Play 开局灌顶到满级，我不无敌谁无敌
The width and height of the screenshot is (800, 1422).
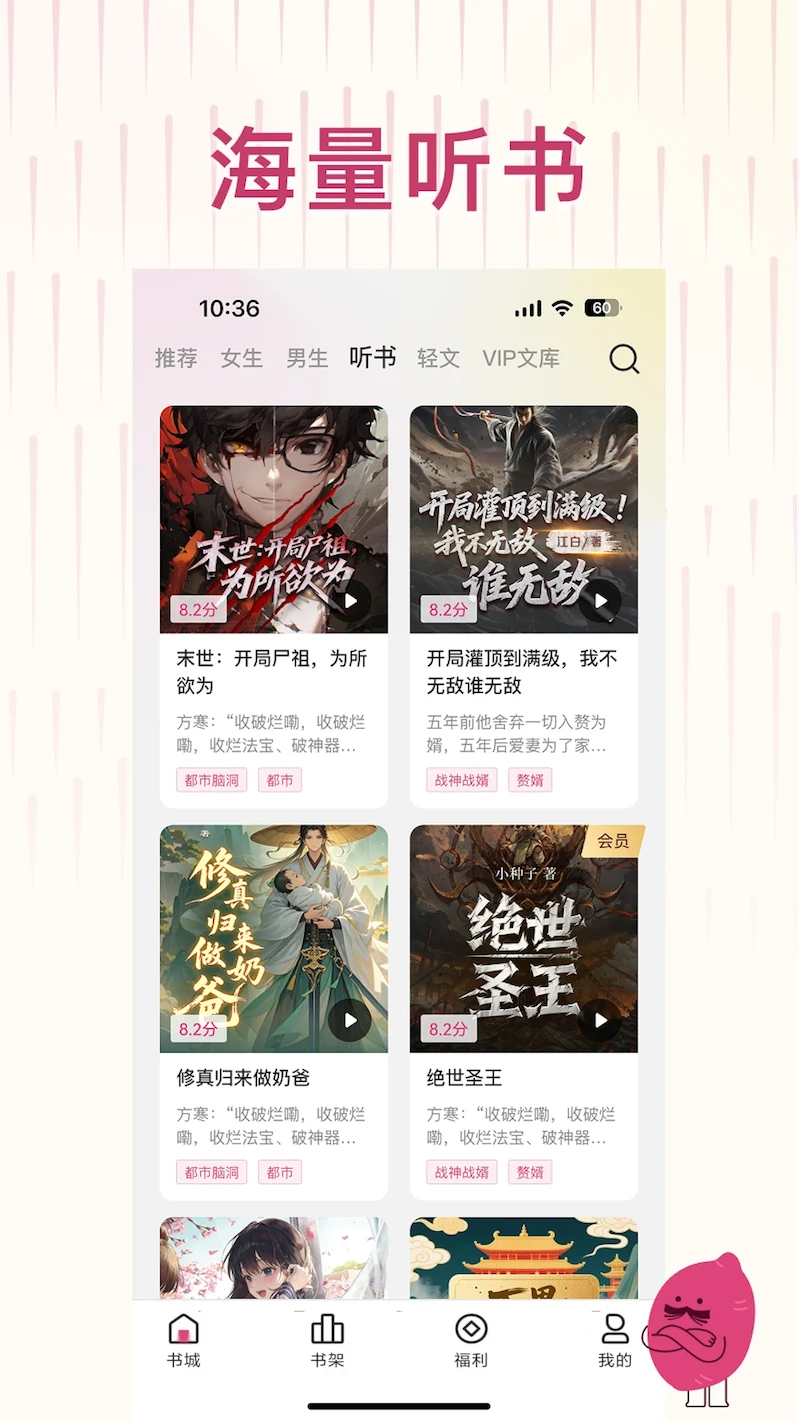(x=600, y=601)
